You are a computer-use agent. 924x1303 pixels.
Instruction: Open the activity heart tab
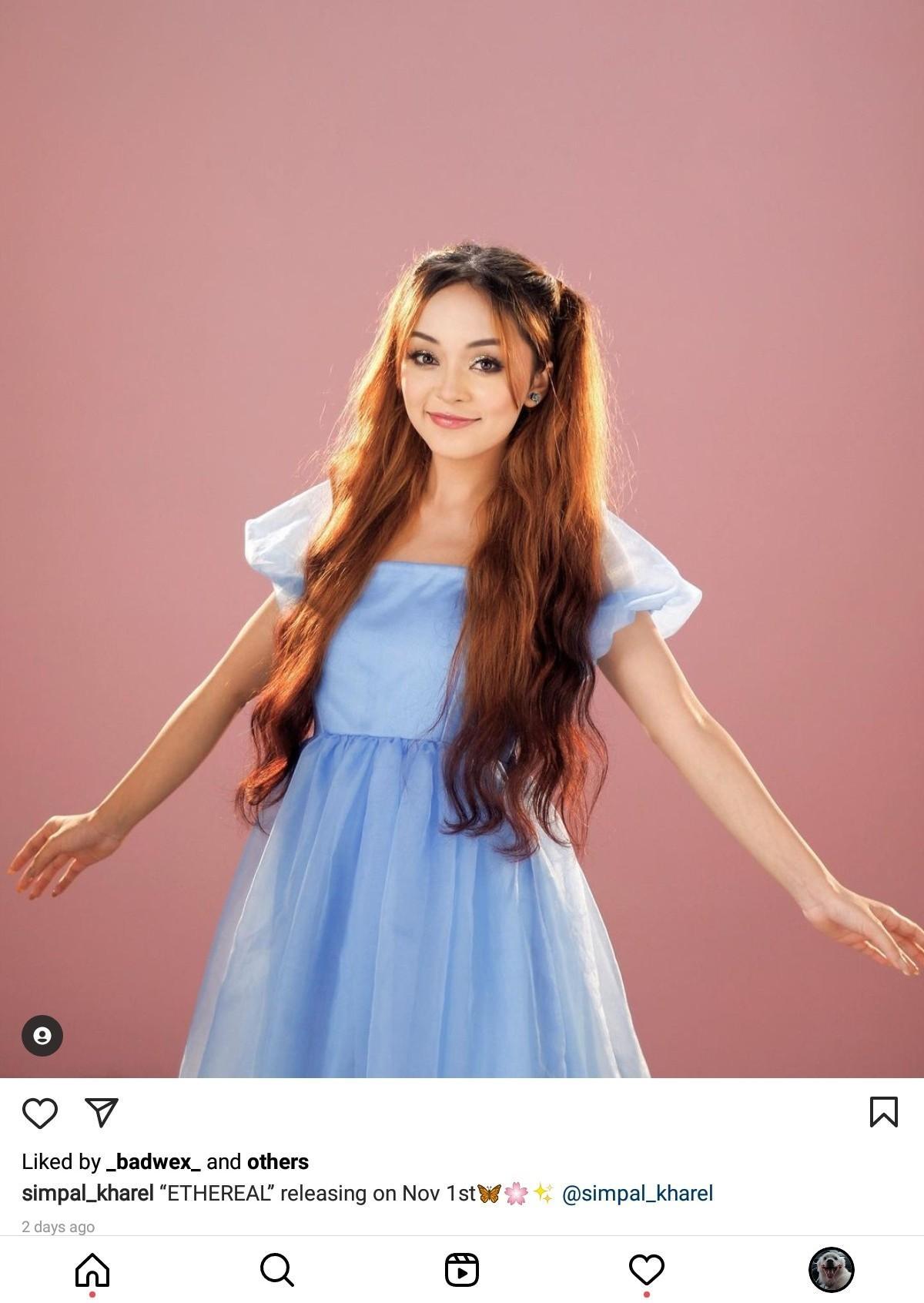click(647, 1269)
